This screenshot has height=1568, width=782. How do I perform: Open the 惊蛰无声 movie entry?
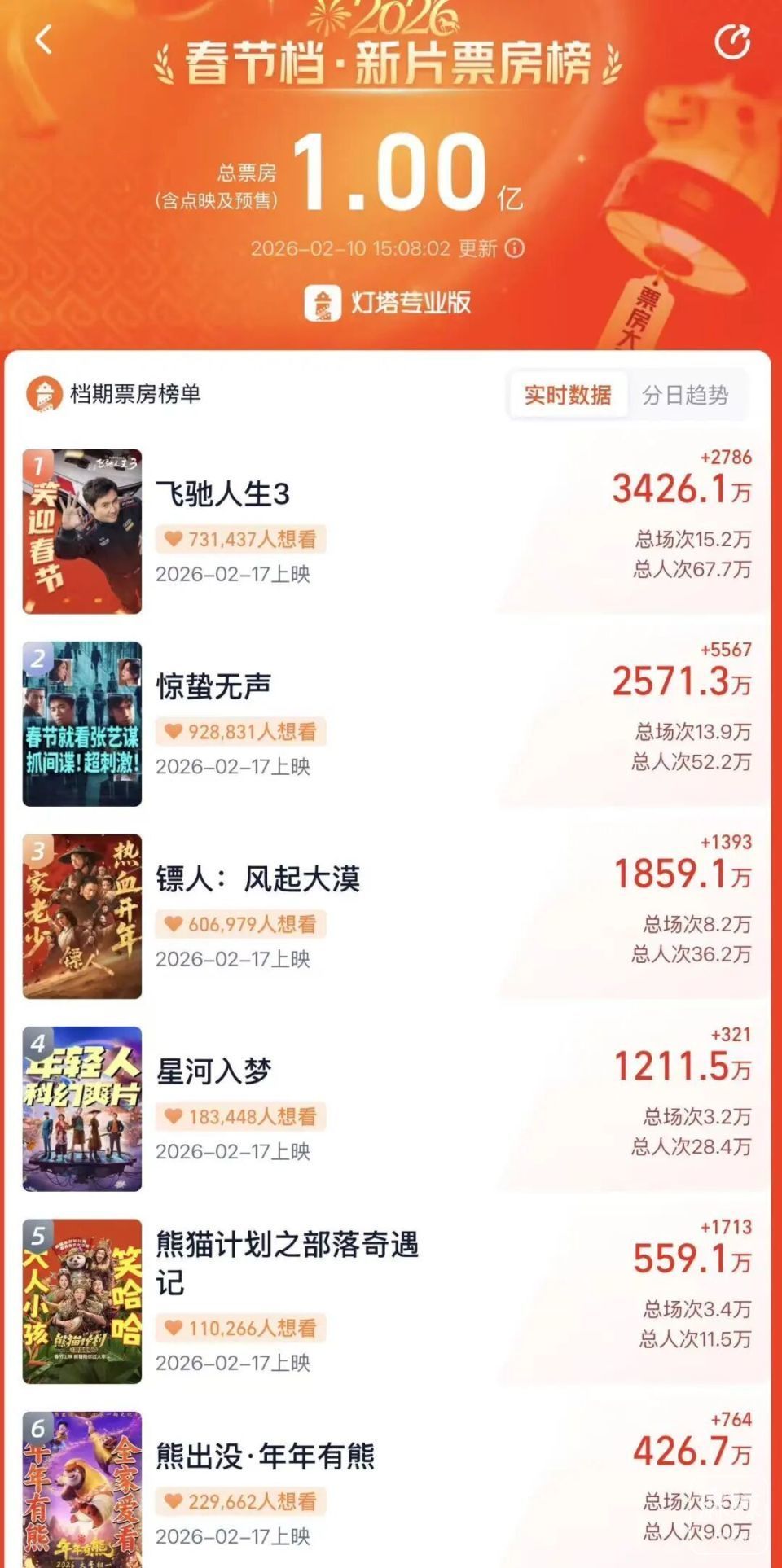(x=213, y=686)
